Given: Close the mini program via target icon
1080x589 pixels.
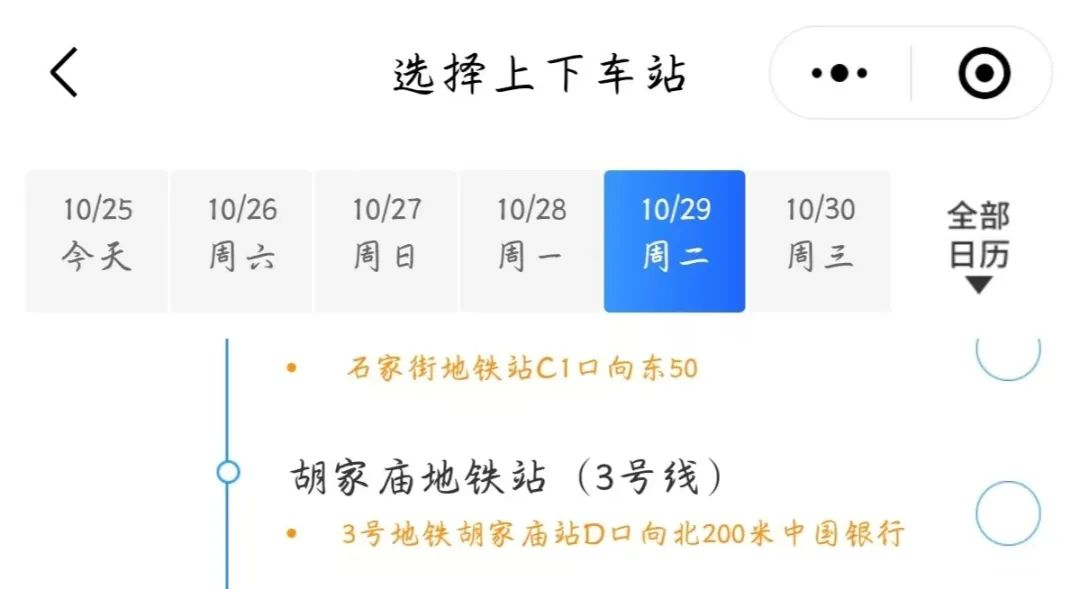Looking at the screenshot, I should [984, 73].
